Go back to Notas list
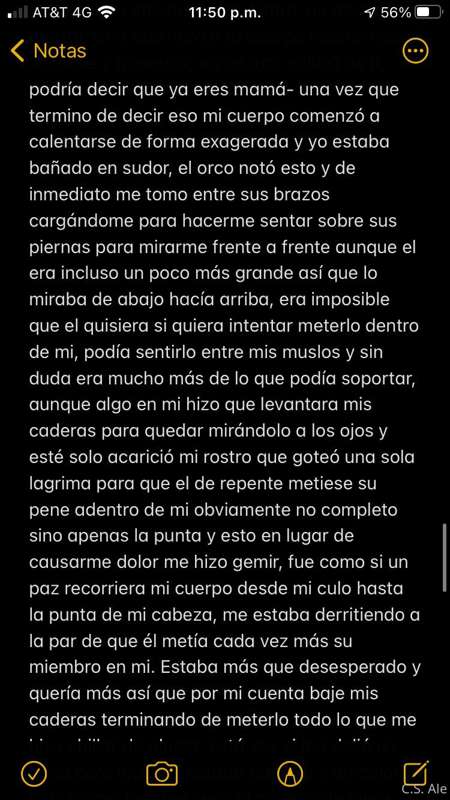The height and width of the screenshot is (800, 450). coord(48,51)
